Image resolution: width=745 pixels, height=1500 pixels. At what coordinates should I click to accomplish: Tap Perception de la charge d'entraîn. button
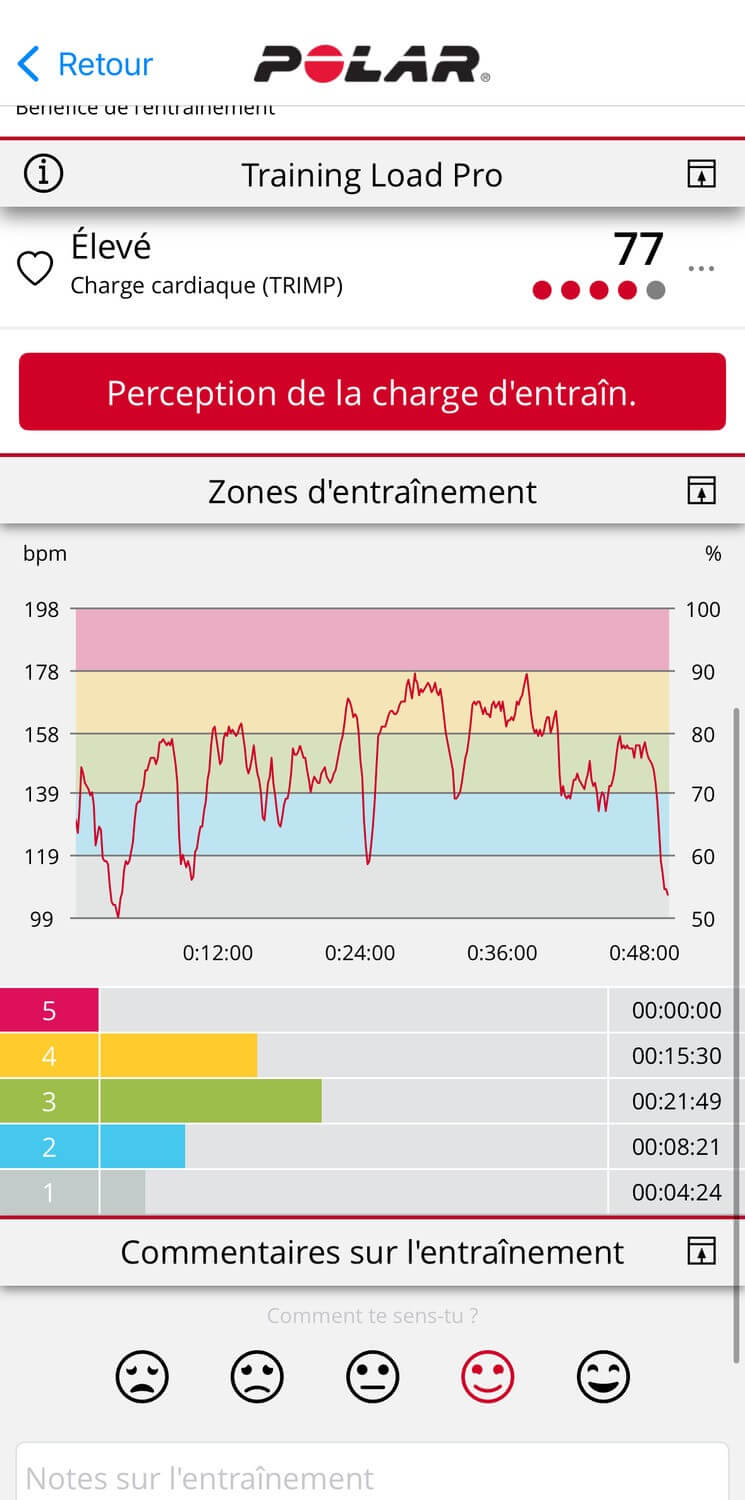point(372,392)
